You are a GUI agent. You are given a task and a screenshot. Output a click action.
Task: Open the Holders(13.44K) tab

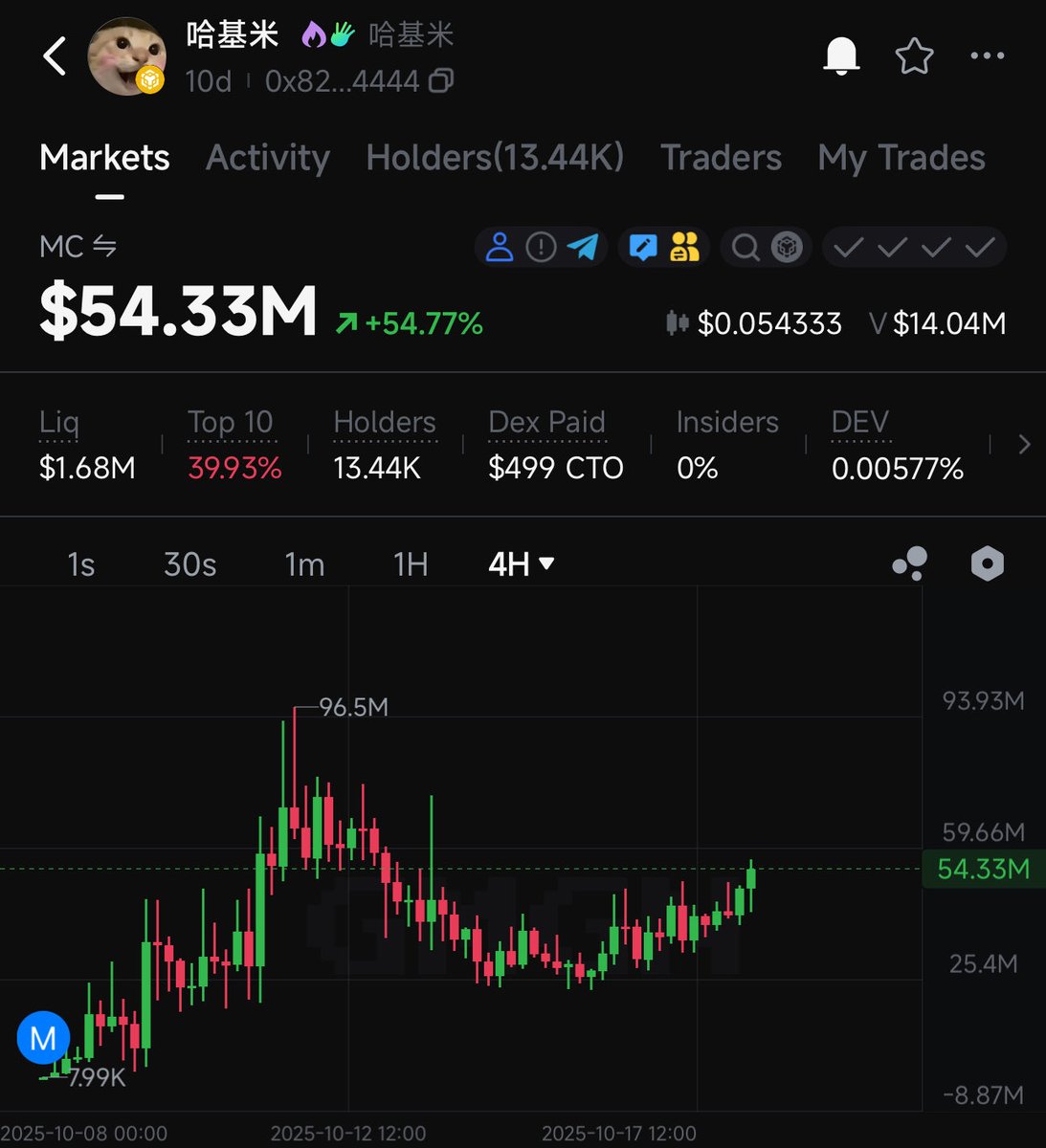click(x=495, y=158)
